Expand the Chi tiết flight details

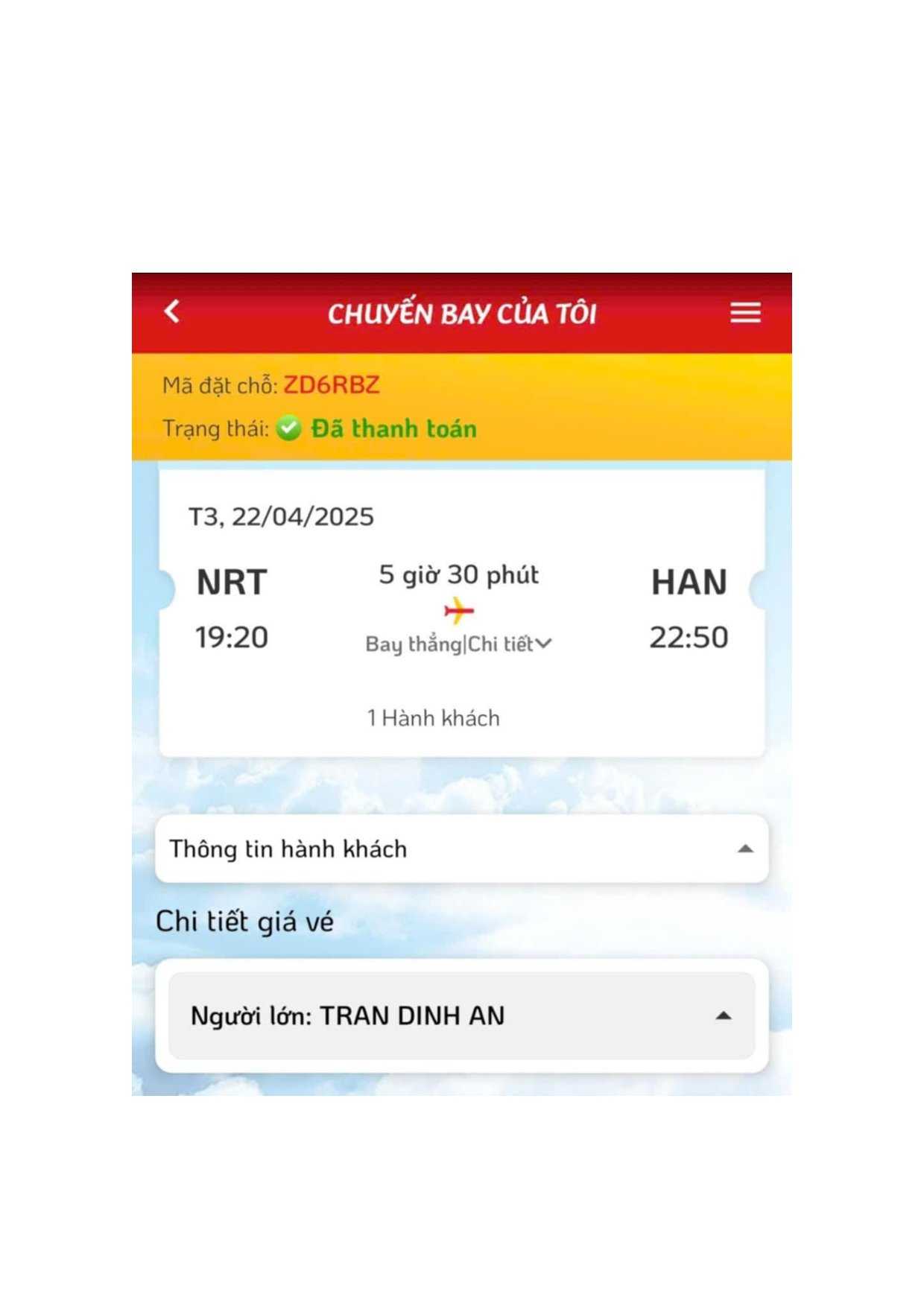click(x=510, y=644)
